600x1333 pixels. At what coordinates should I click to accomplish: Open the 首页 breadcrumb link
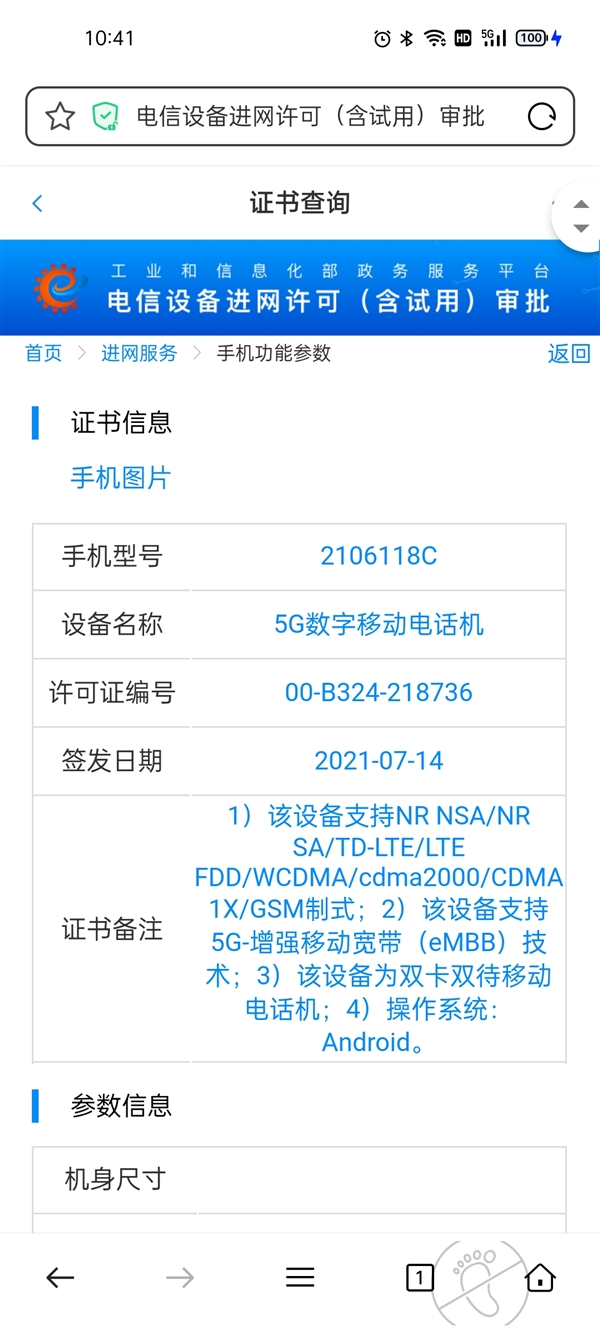(43, 353)
